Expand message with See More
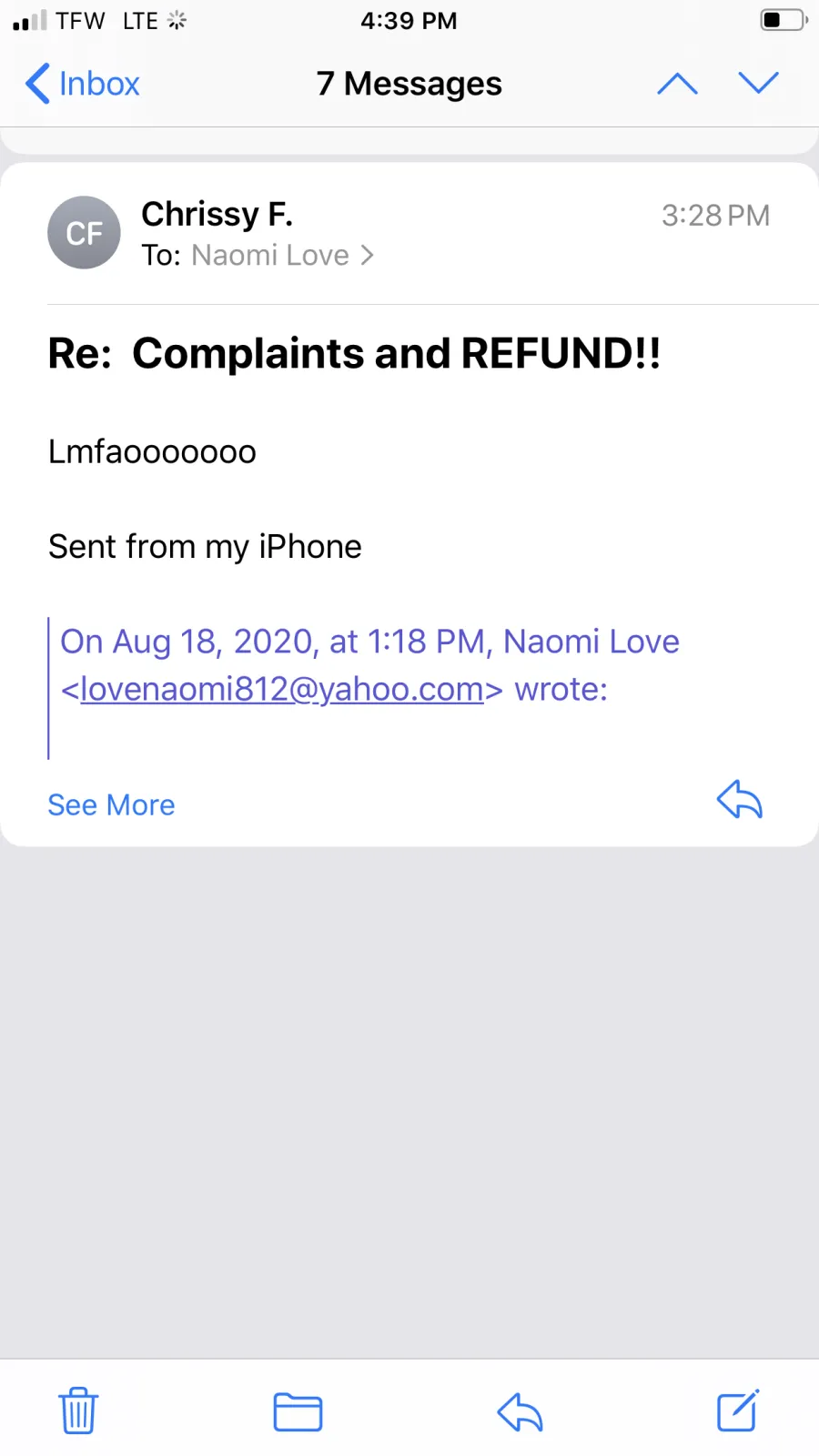This screenshot has width=819, height=1456. tap(111, 805)
